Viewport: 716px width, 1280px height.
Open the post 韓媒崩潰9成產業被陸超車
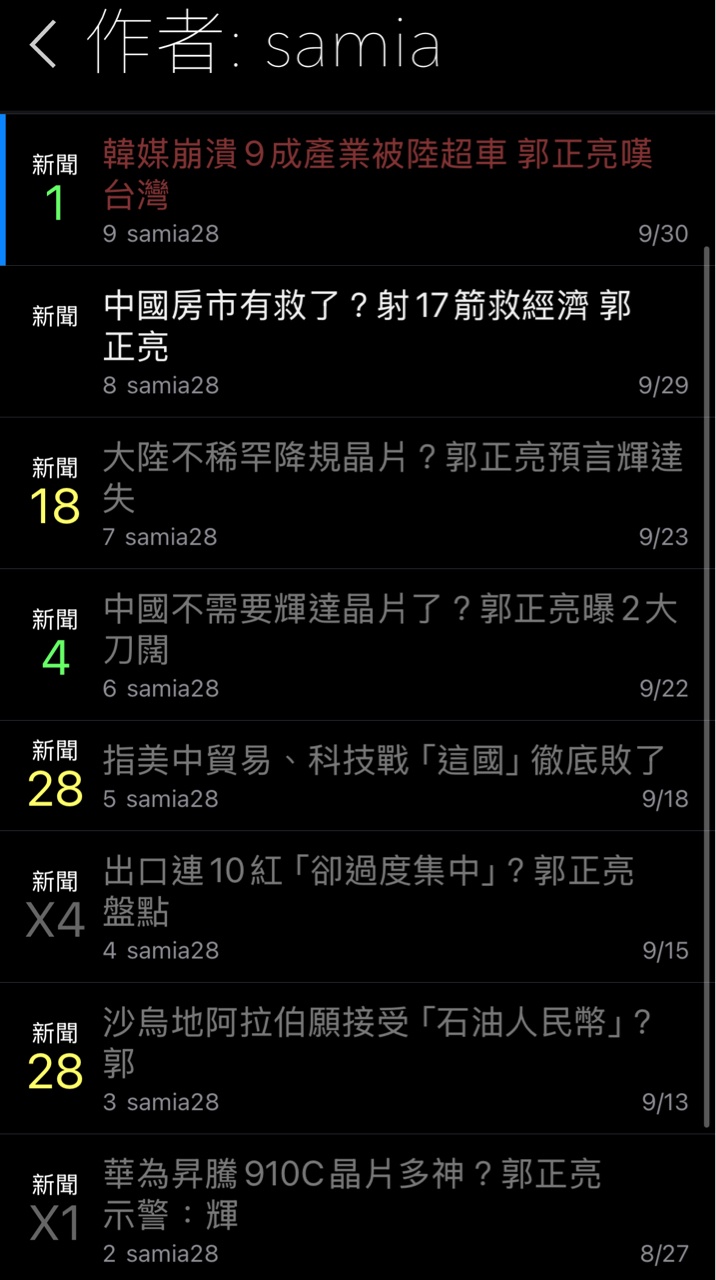coord(377,175)
